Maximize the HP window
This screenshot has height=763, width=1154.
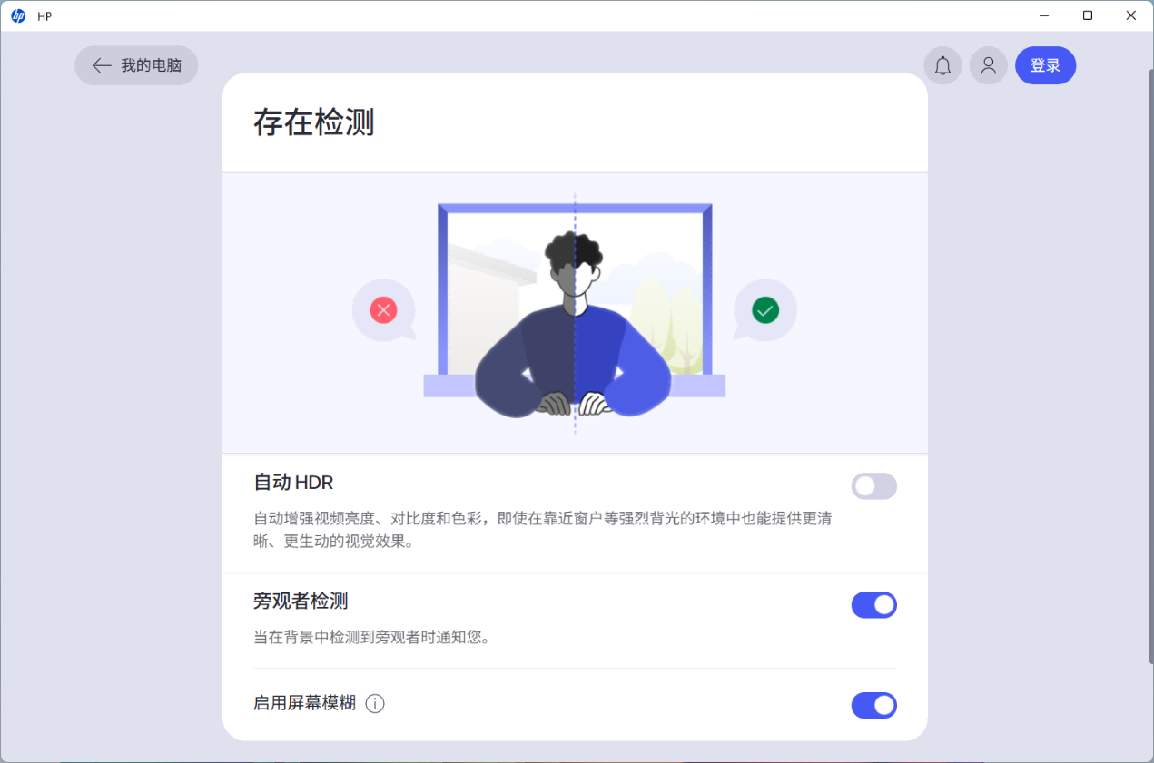pos(1087,15)
